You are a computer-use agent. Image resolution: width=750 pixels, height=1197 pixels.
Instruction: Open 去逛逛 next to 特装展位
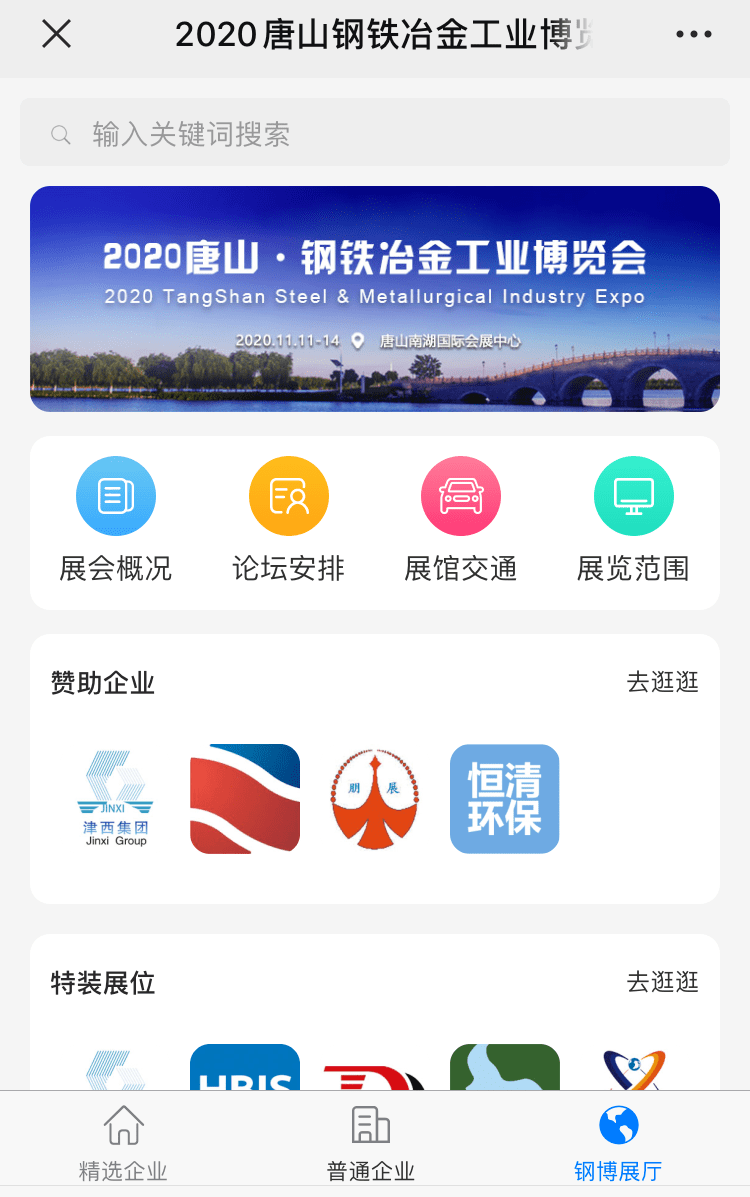[663, 983]
